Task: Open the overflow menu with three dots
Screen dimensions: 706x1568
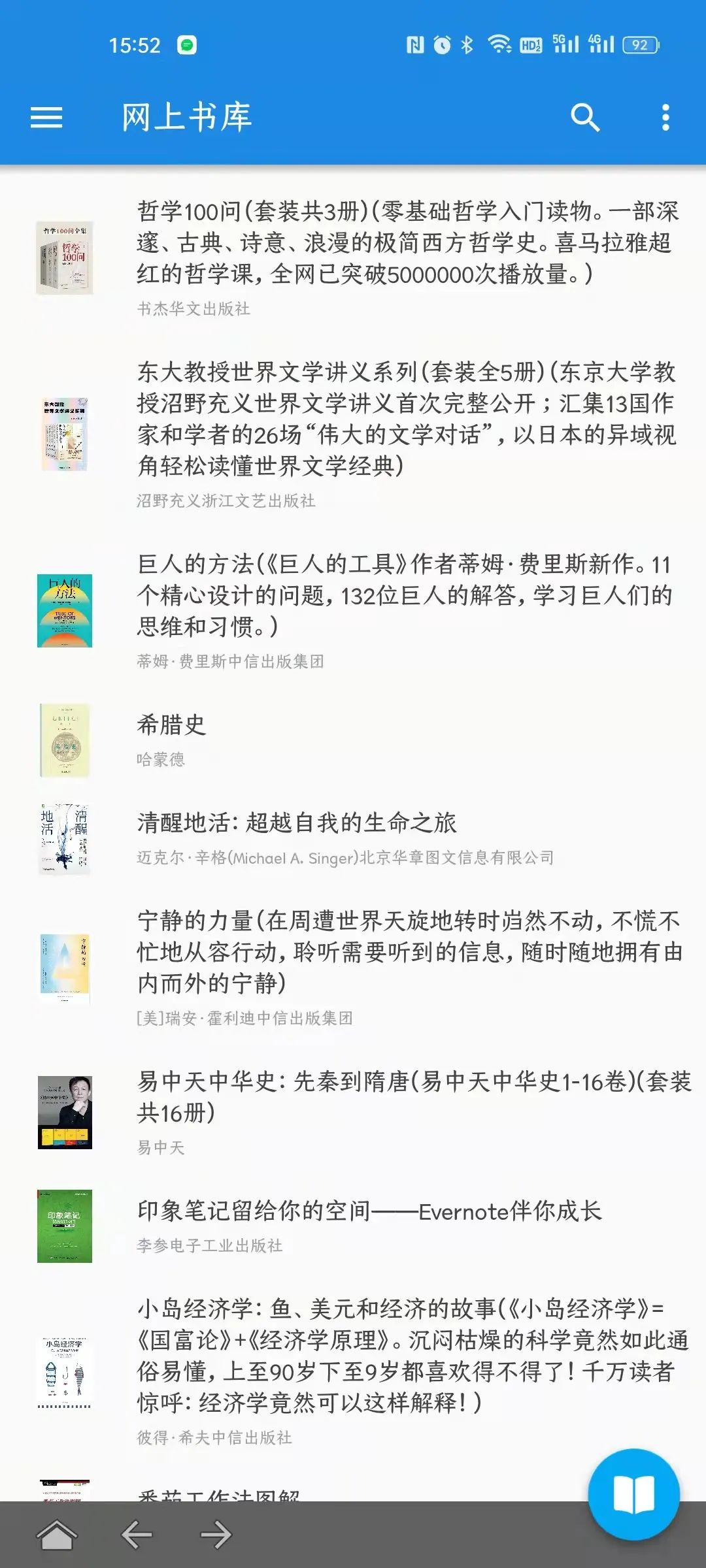Action: tap(665, 118)
